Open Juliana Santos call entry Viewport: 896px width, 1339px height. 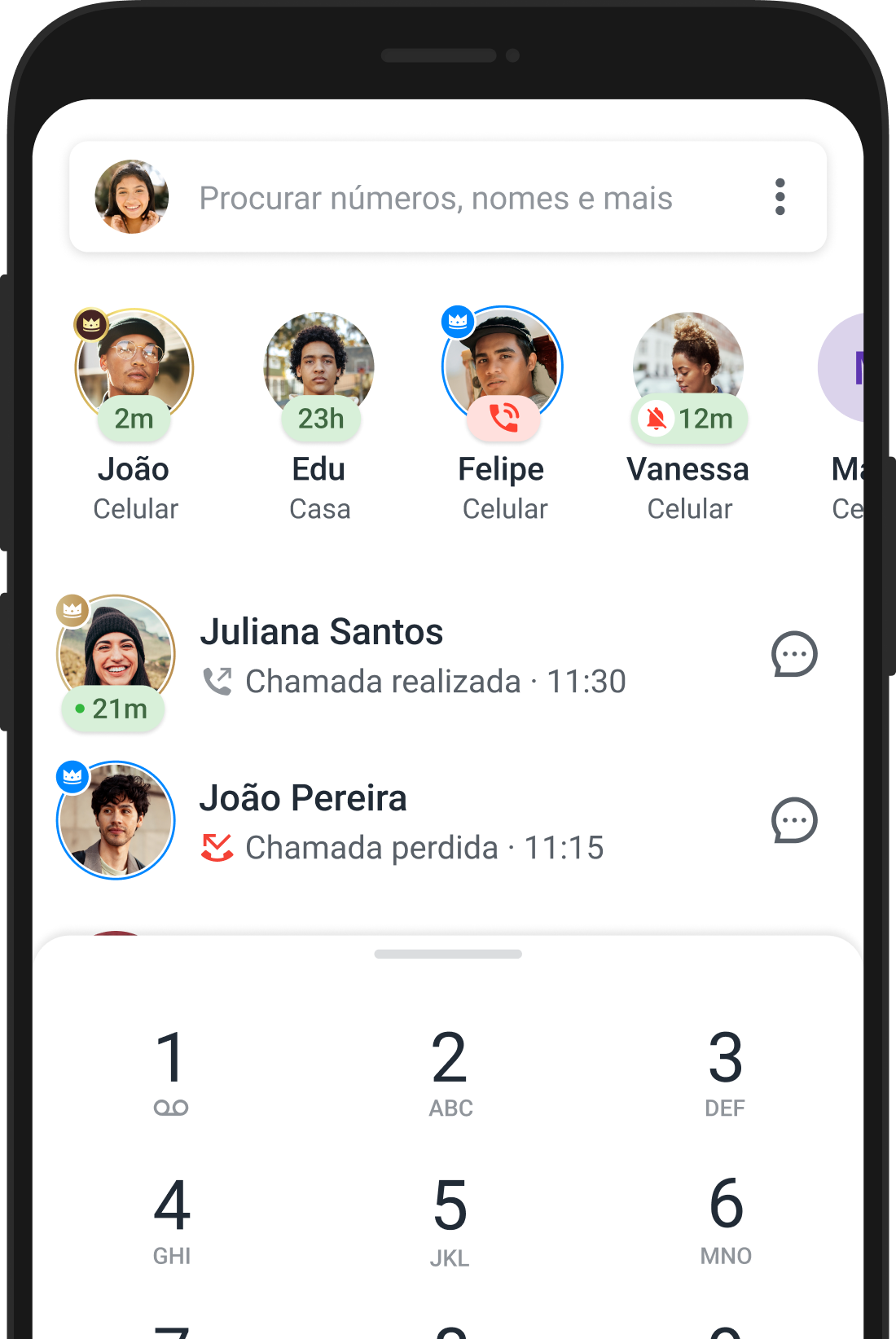coord(411,656)
